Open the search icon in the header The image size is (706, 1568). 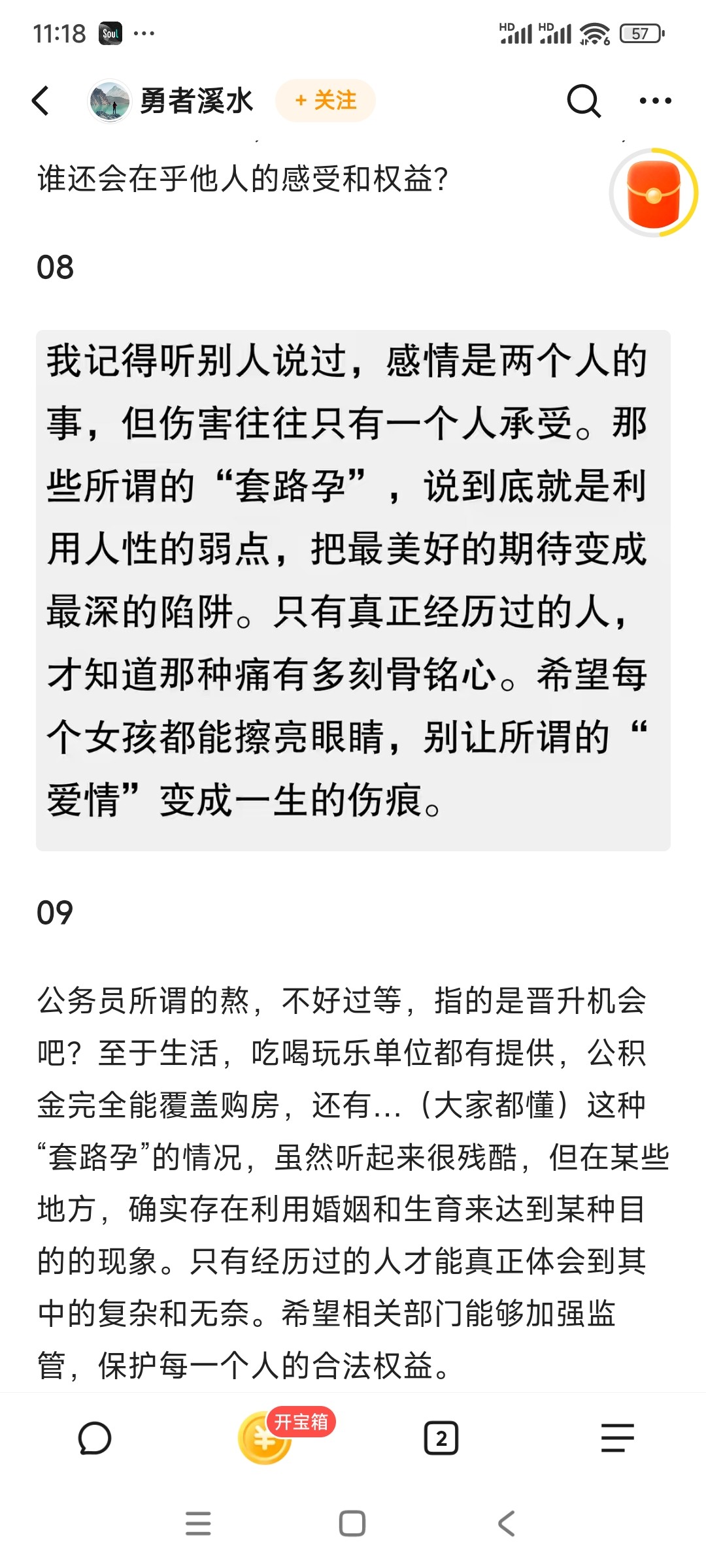click(583, 101)
